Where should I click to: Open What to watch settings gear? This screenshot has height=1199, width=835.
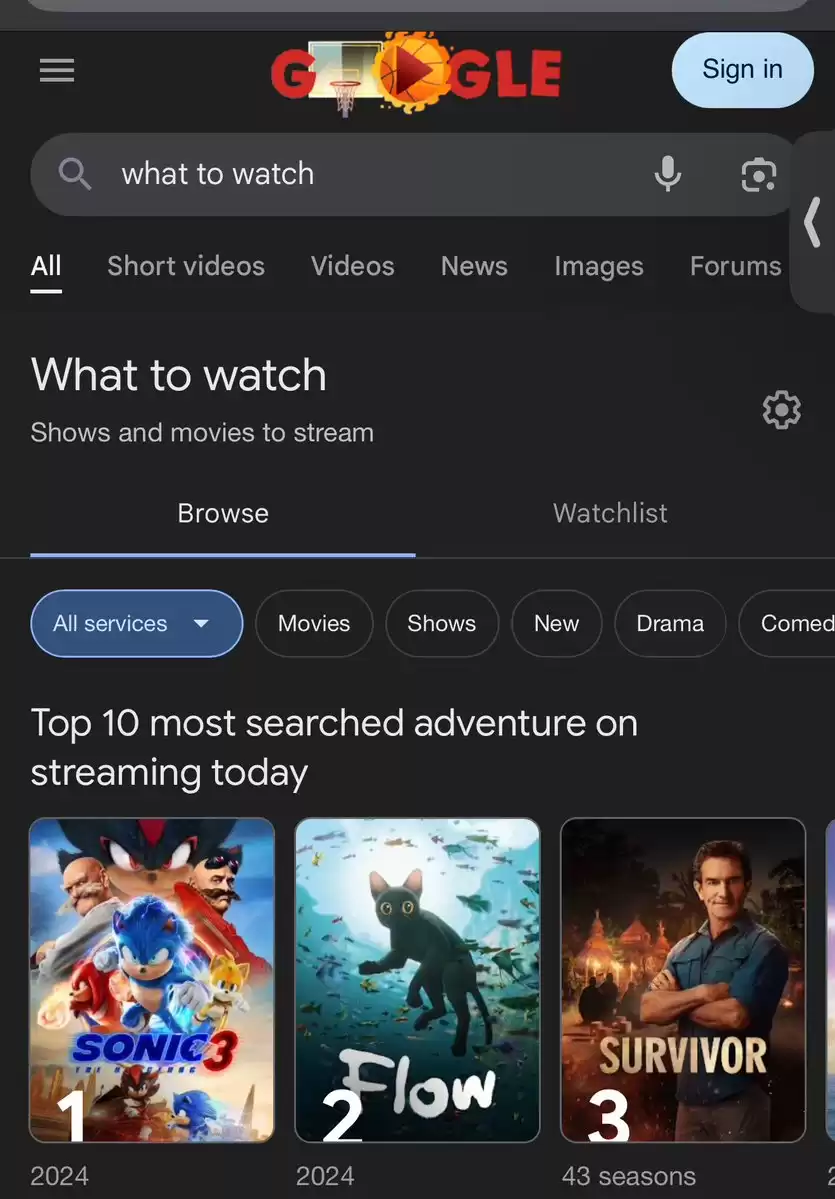coord(781,410)
